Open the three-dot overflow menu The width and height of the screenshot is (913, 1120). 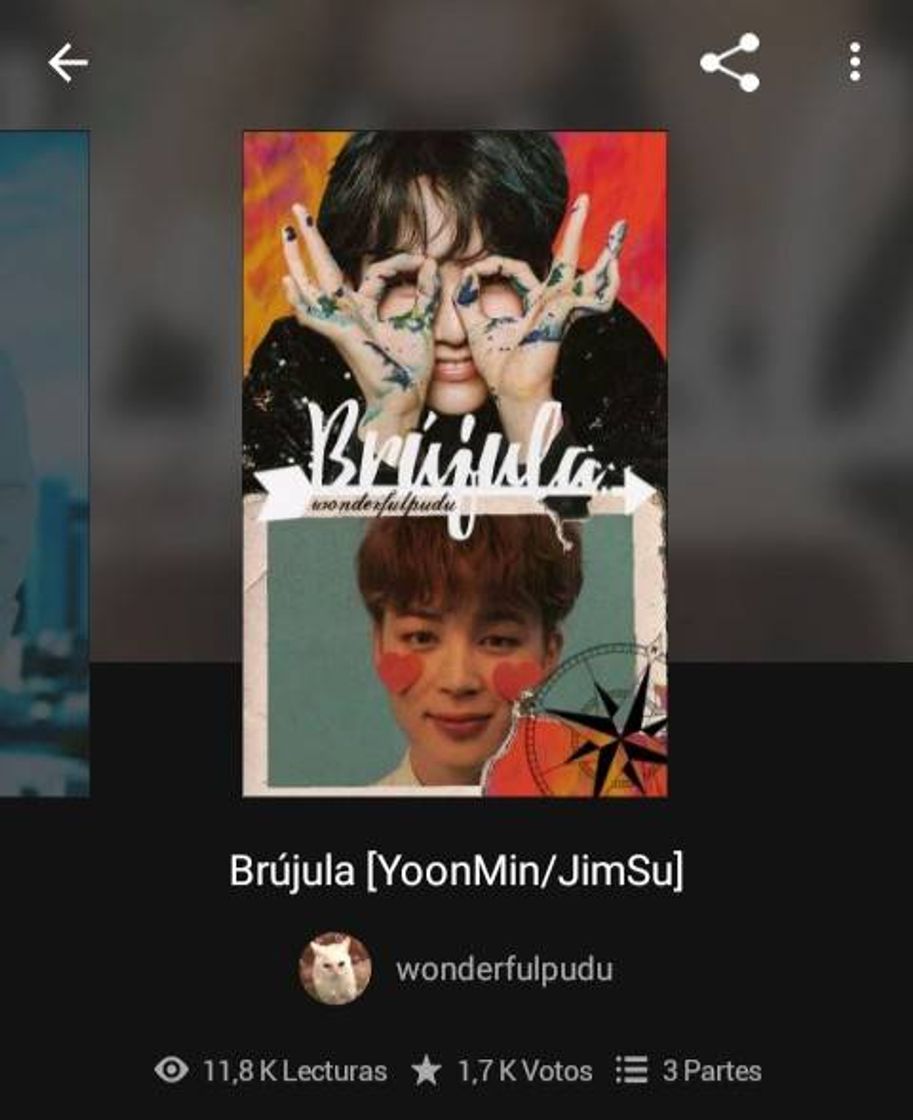854,62
